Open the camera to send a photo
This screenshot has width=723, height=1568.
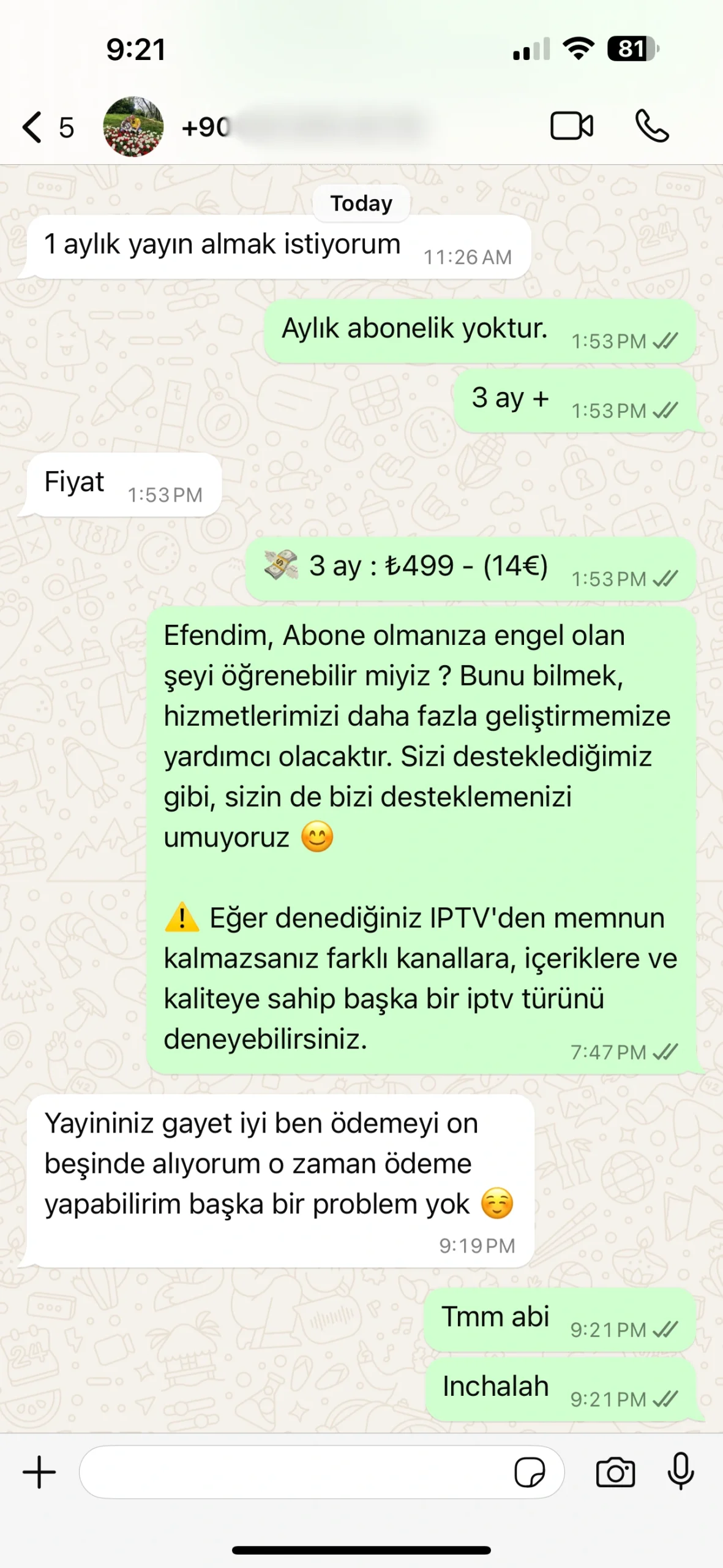pyautogui.click(x=615, y=1472)
